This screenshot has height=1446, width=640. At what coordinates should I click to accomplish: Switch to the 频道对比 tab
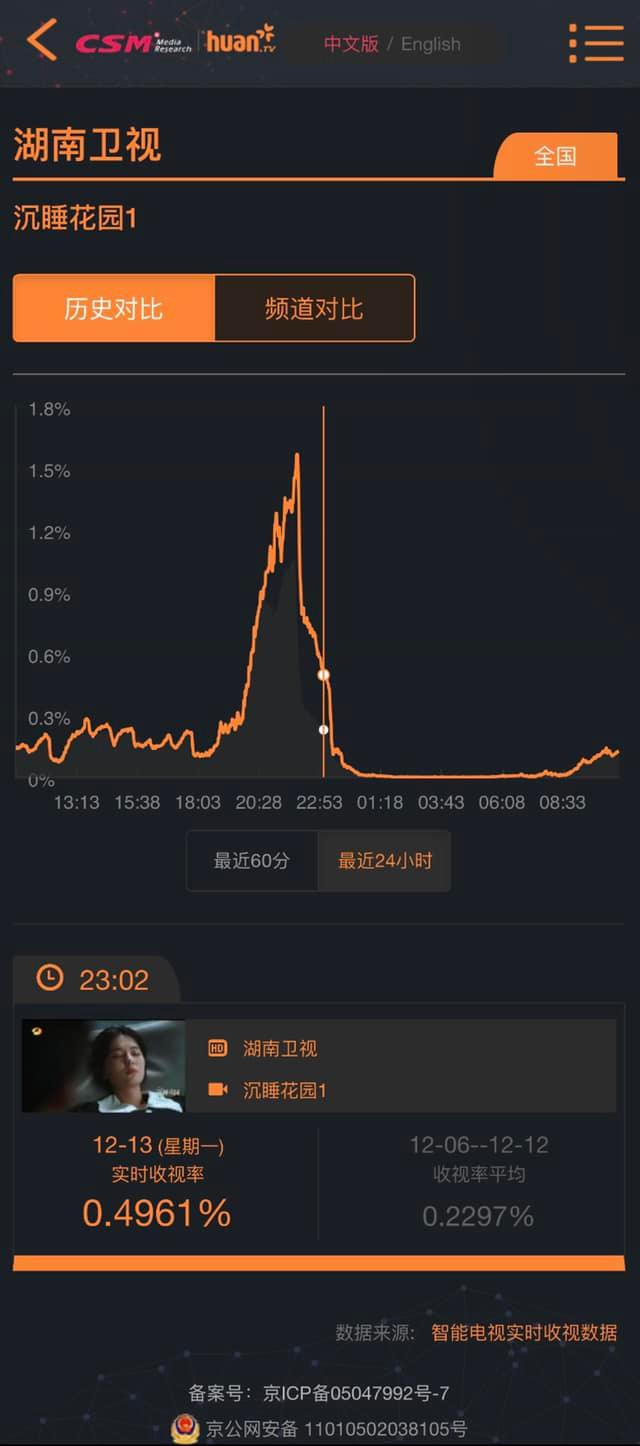[x=314, y=308]
